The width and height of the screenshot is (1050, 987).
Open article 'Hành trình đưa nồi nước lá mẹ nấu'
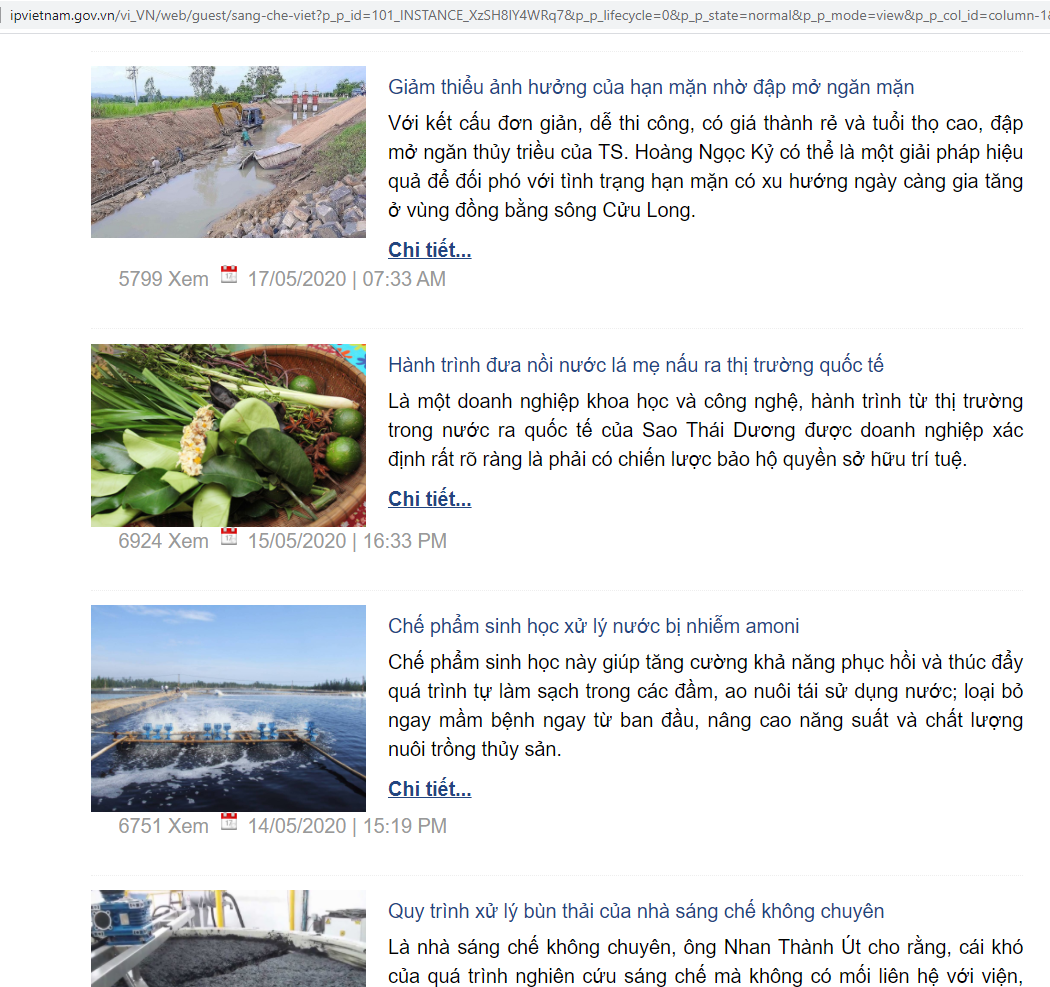[x=635, y=365]
